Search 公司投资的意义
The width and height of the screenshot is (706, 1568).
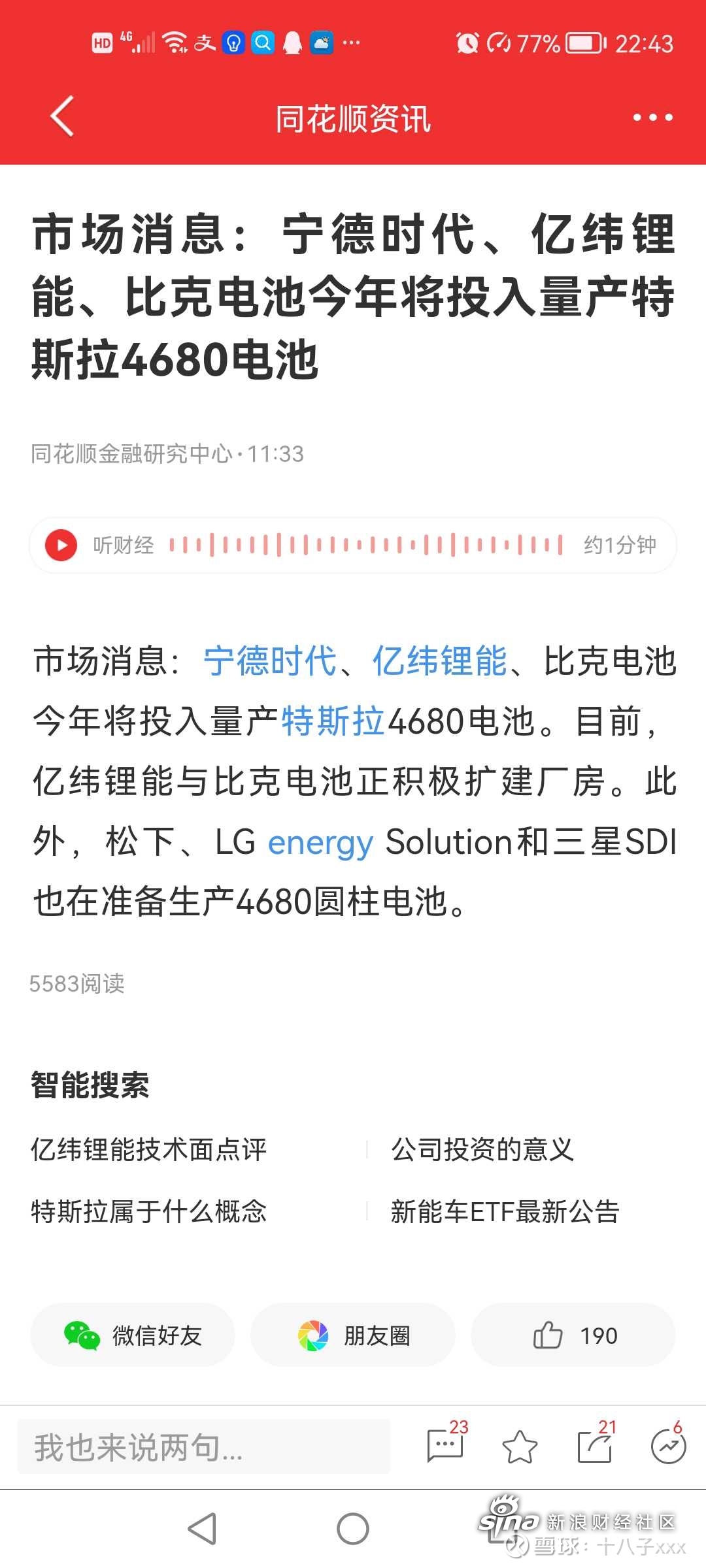point(482,1149)
